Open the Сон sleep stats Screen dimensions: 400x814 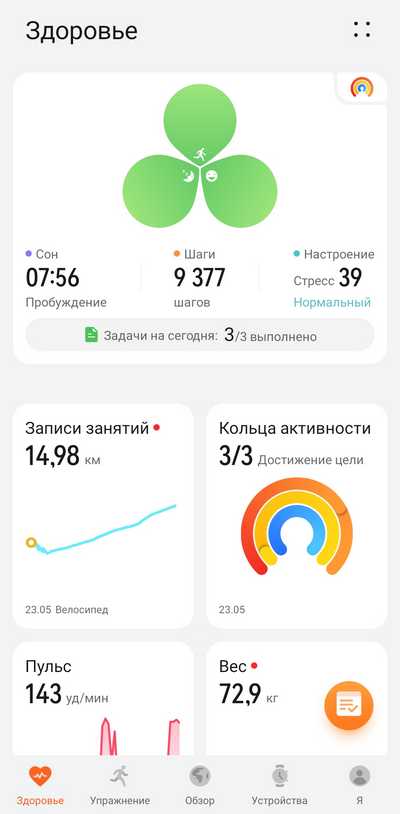click(x=66, y=278)
